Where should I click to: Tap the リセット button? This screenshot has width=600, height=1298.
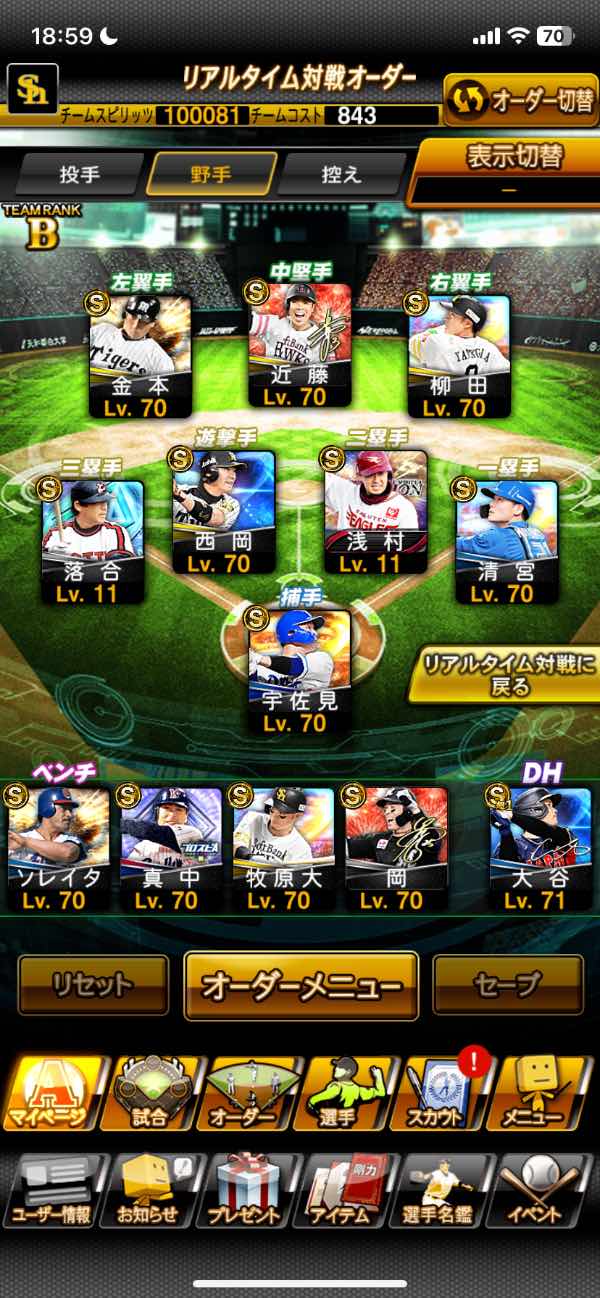pyautogui.click(x=93, y=986)
